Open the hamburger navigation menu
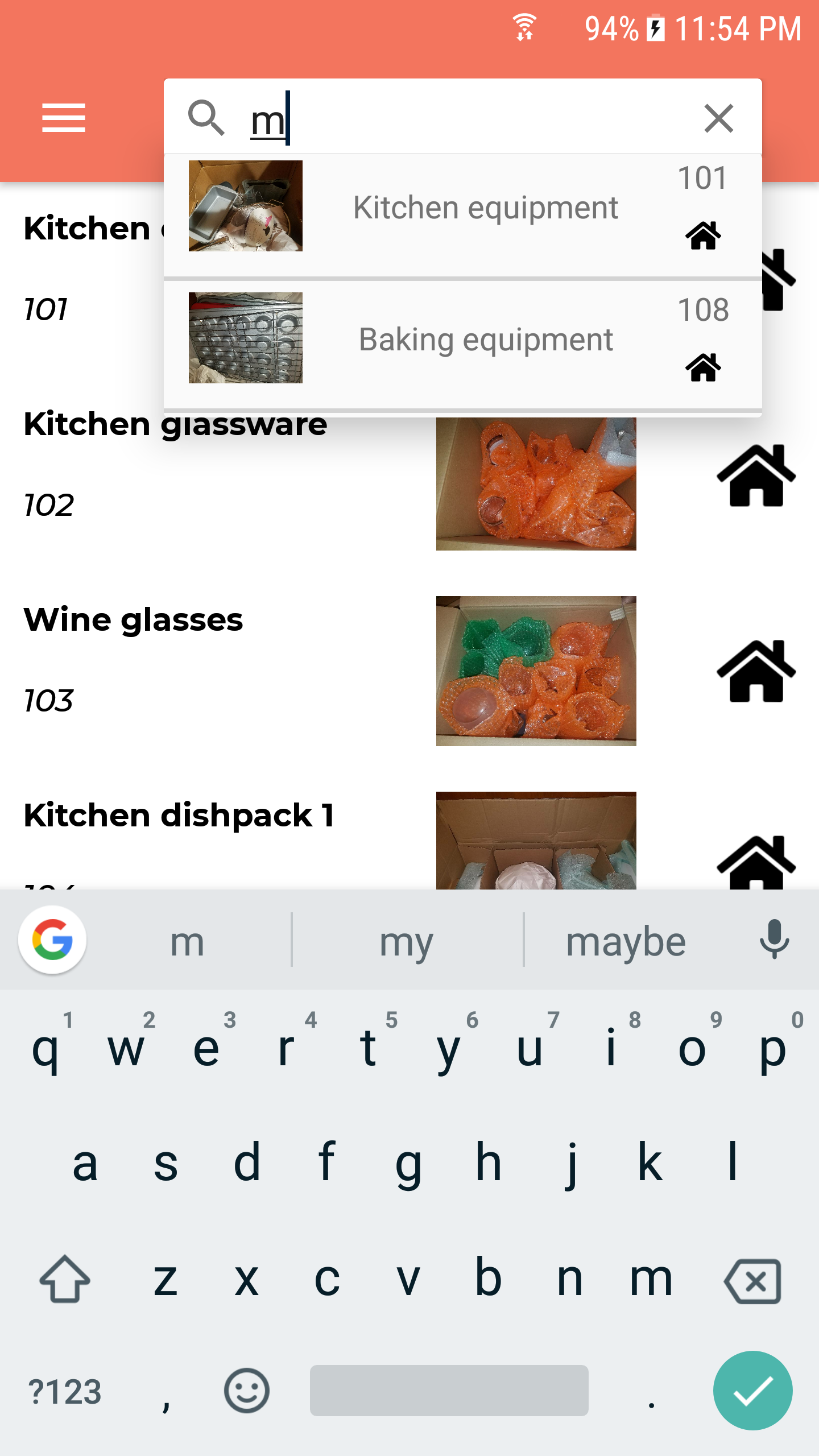This screenshot has height=1456, width=819. point(64,118)
